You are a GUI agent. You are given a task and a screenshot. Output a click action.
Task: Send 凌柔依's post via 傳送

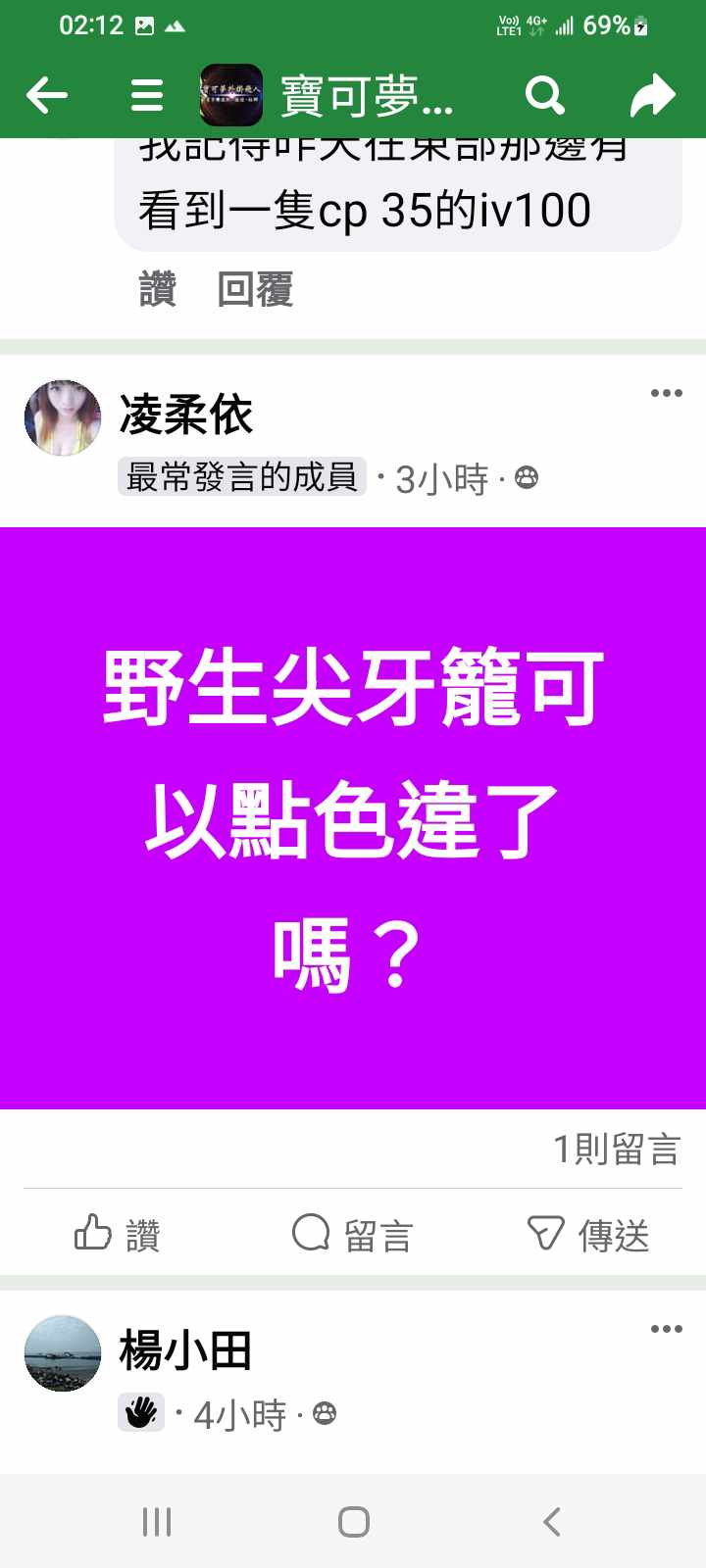pyautogui.click(x=588, y=1234)
